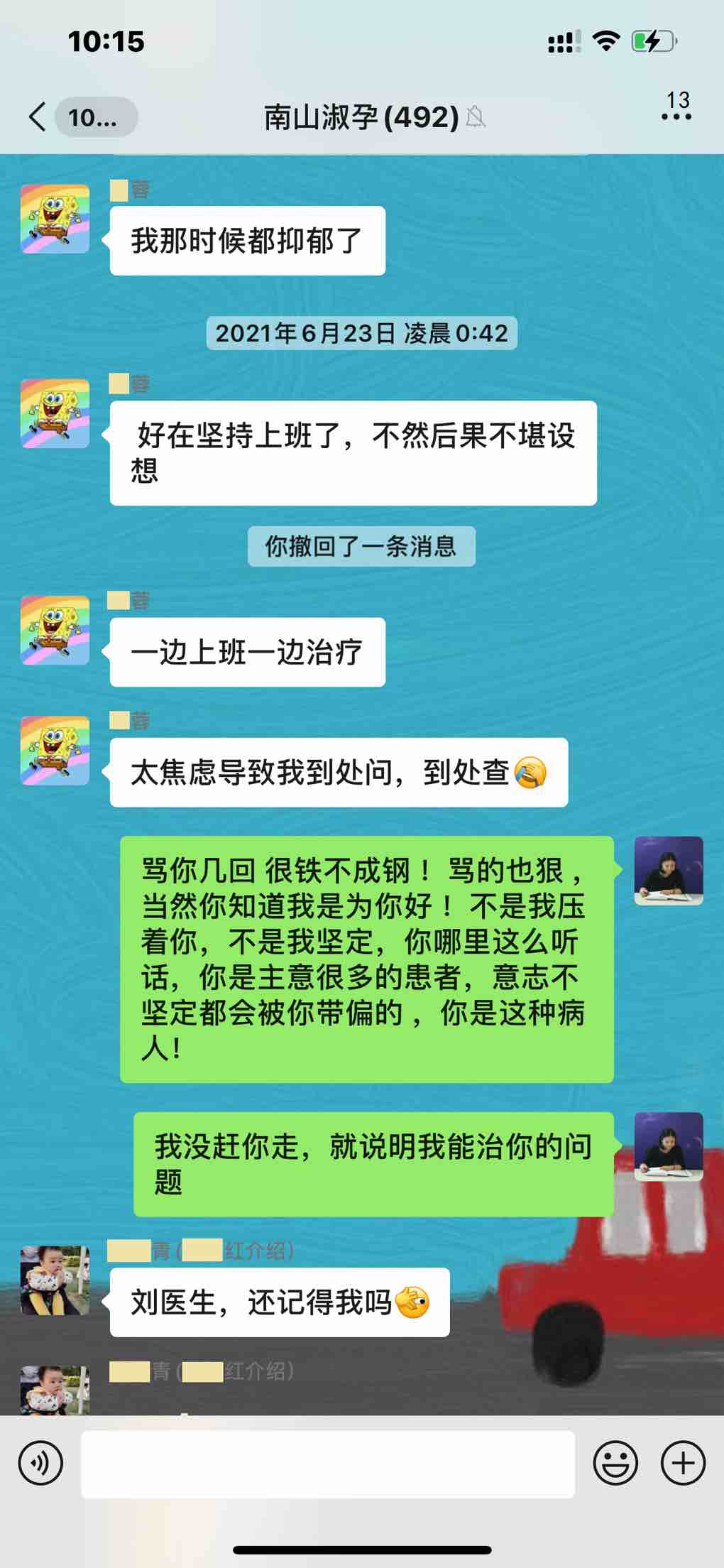Open baby photo avatar next to 刘医生，还记得我吗
Viewport: 724px width, 1568px height.
tap(55, 1280)
